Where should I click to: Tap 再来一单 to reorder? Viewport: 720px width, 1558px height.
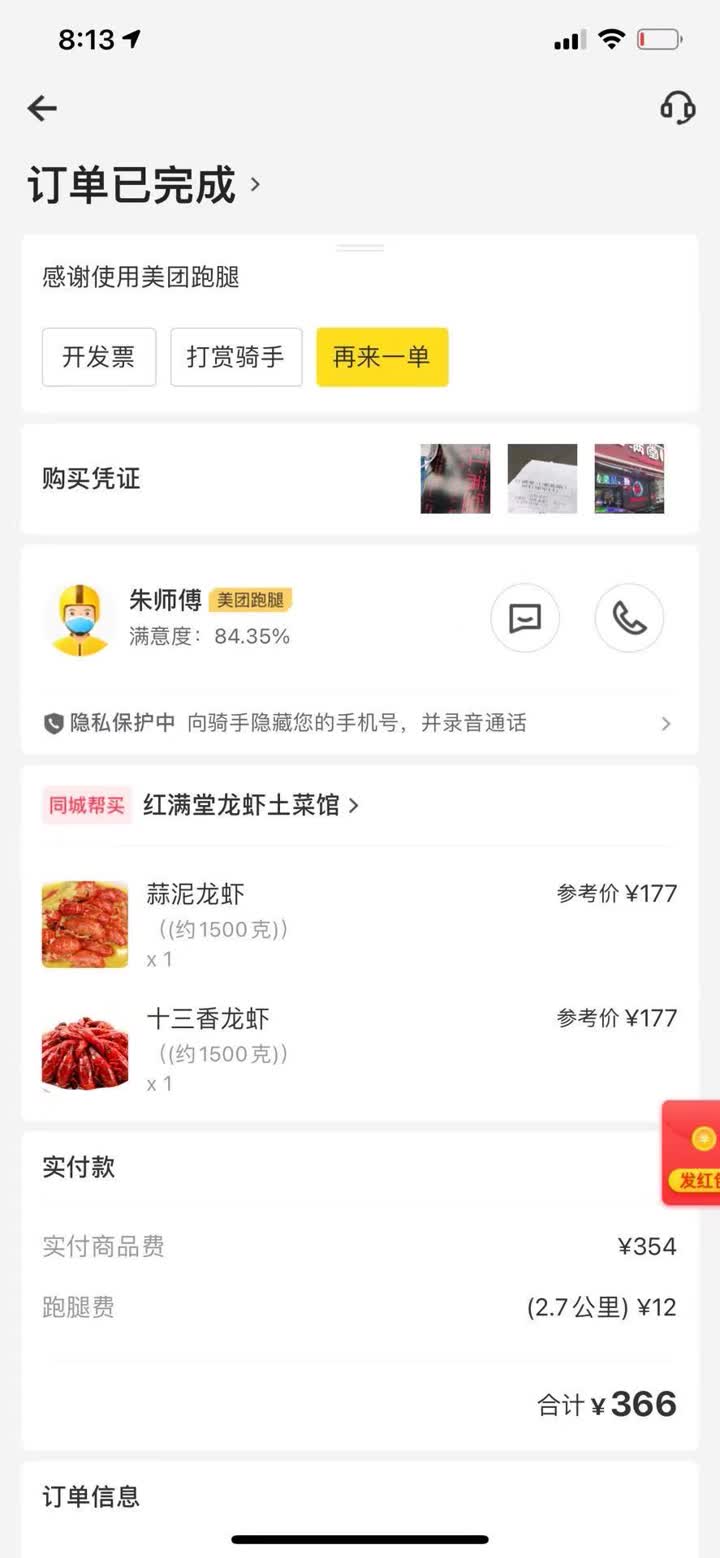pyautogui.click(x=381, y=357)
